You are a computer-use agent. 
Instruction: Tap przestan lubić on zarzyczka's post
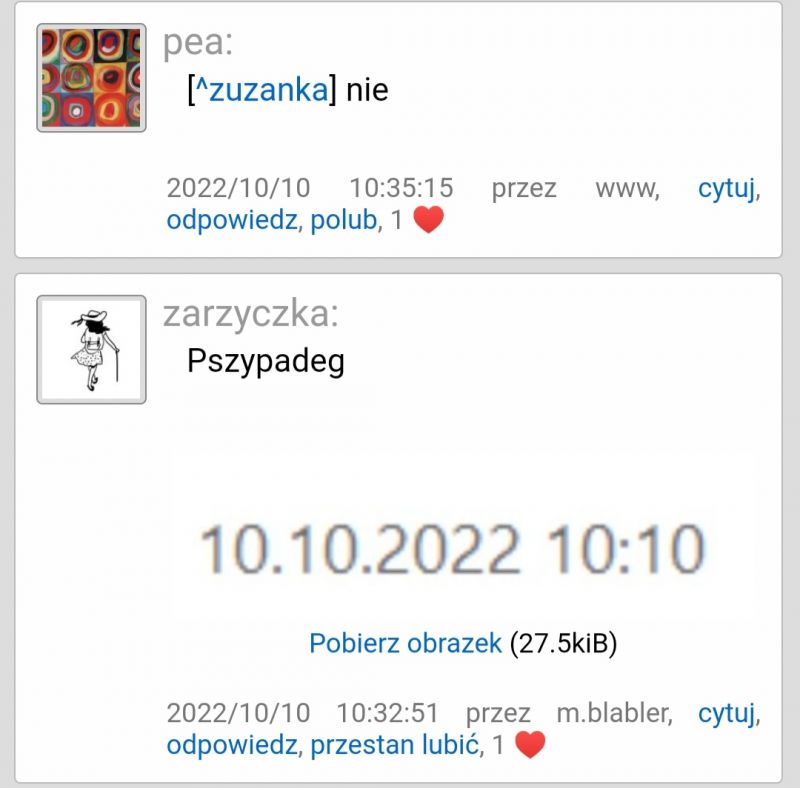click(393, 746)
